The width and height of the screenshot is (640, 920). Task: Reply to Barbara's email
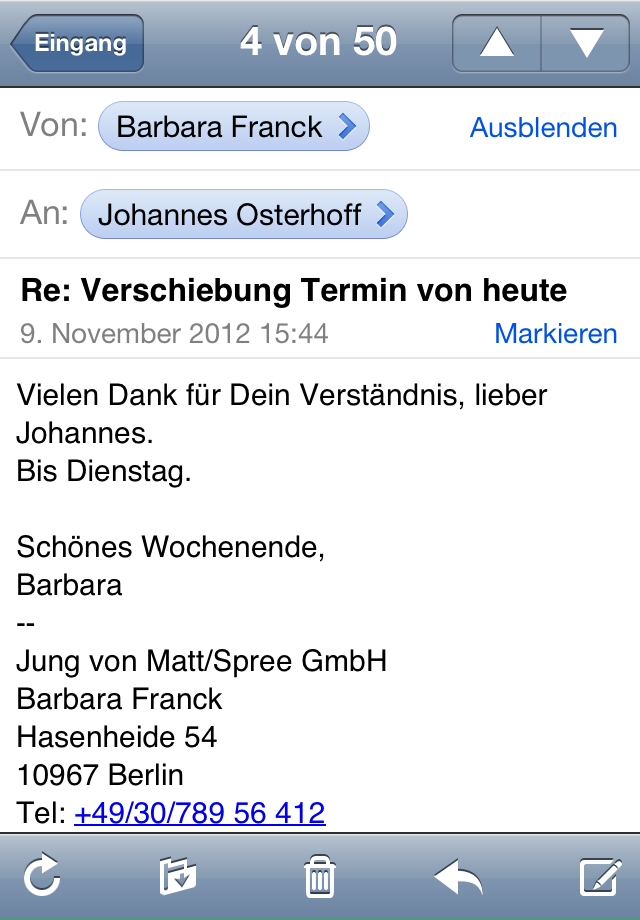pyautogui.click(x=459, y=878)
